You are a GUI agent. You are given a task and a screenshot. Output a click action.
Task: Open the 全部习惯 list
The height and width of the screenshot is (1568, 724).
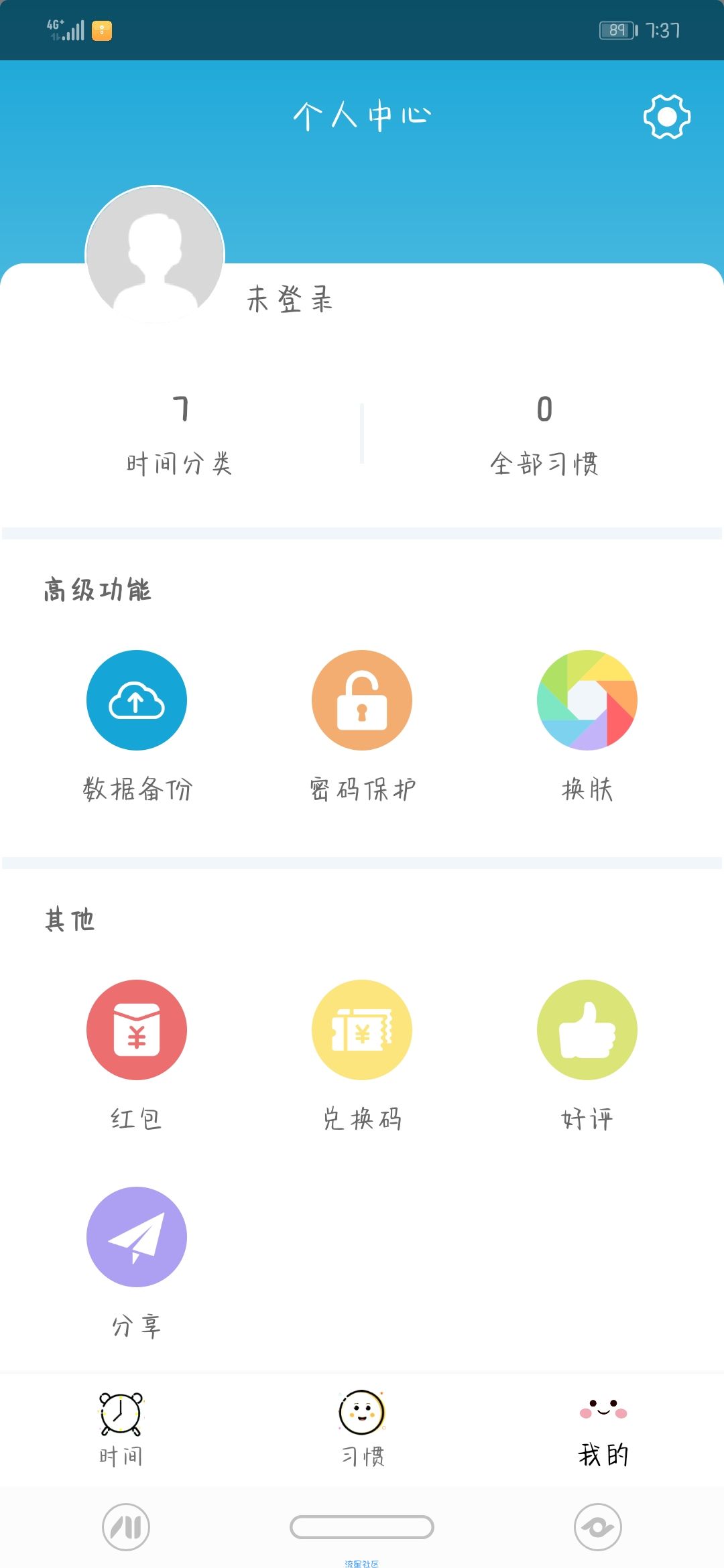[544, 436]
